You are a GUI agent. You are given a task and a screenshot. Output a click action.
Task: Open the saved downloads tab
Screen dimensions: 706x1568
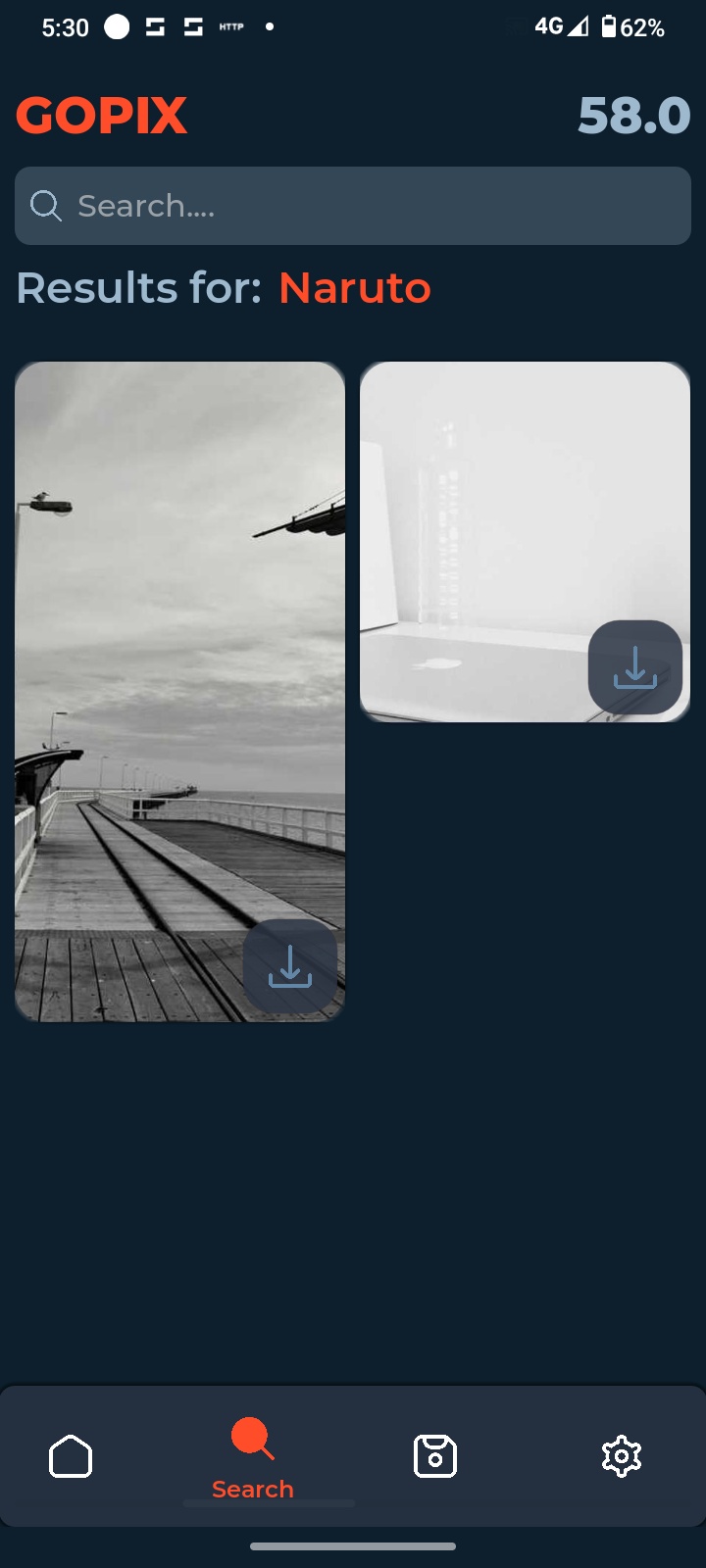[435, 1456]
